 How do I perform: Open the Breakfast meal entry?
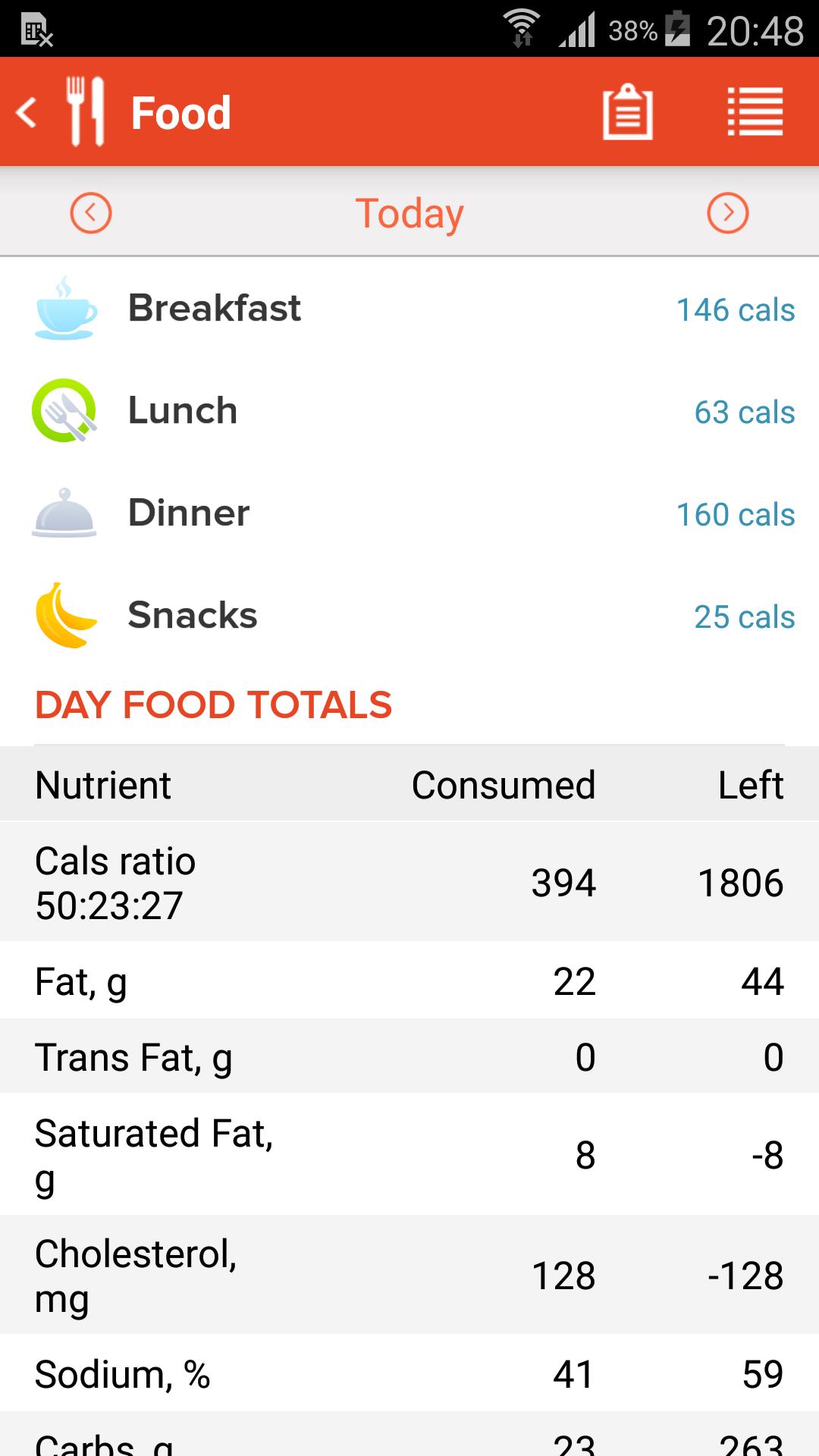[409, 309]
